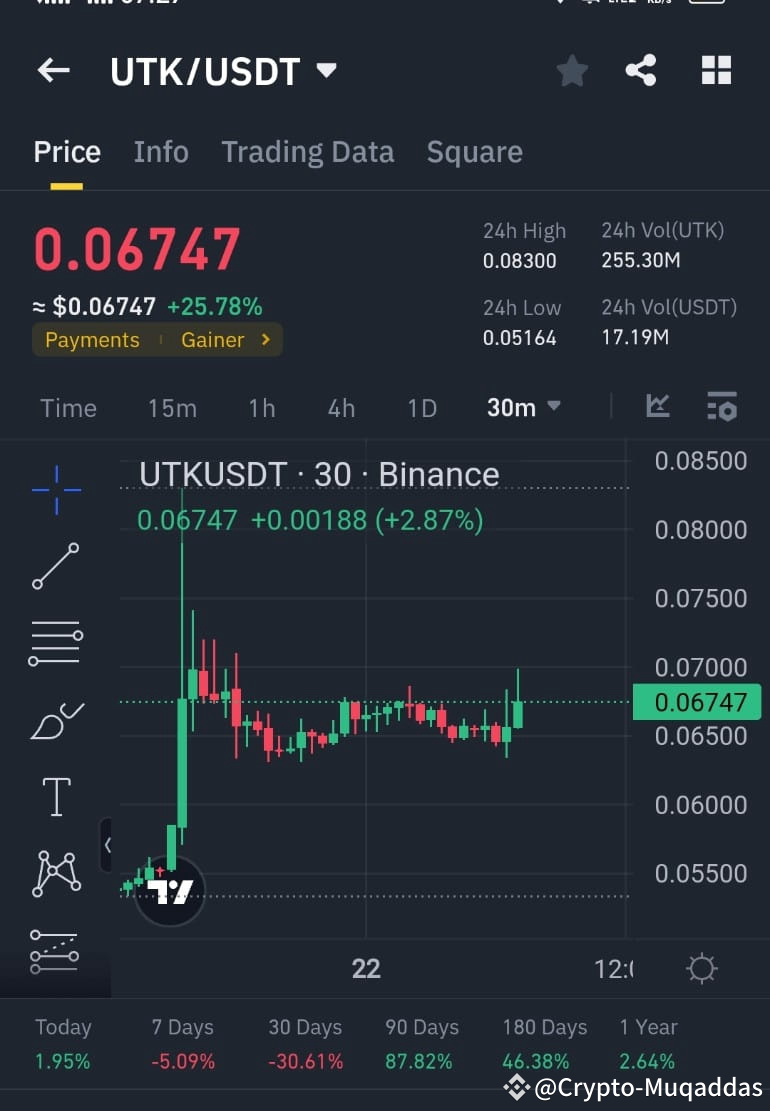Image resolution: width=770 pixels, height=1111 pixels.
Task: Toggle the favorite star for UTK/USDT
Action: point(571,70)
